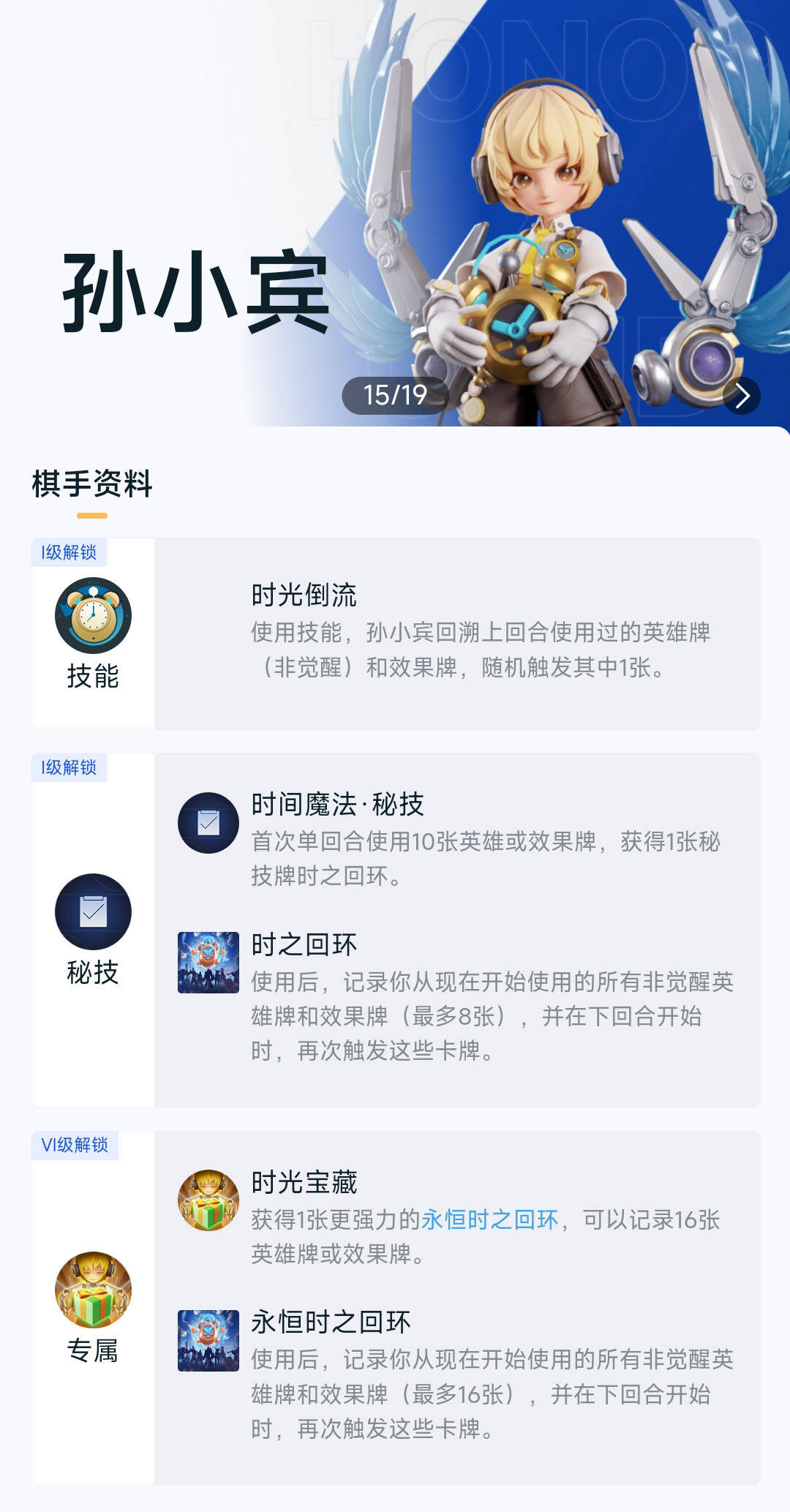
Task: Go to the next chess player
Action: [x=742, y=396]
